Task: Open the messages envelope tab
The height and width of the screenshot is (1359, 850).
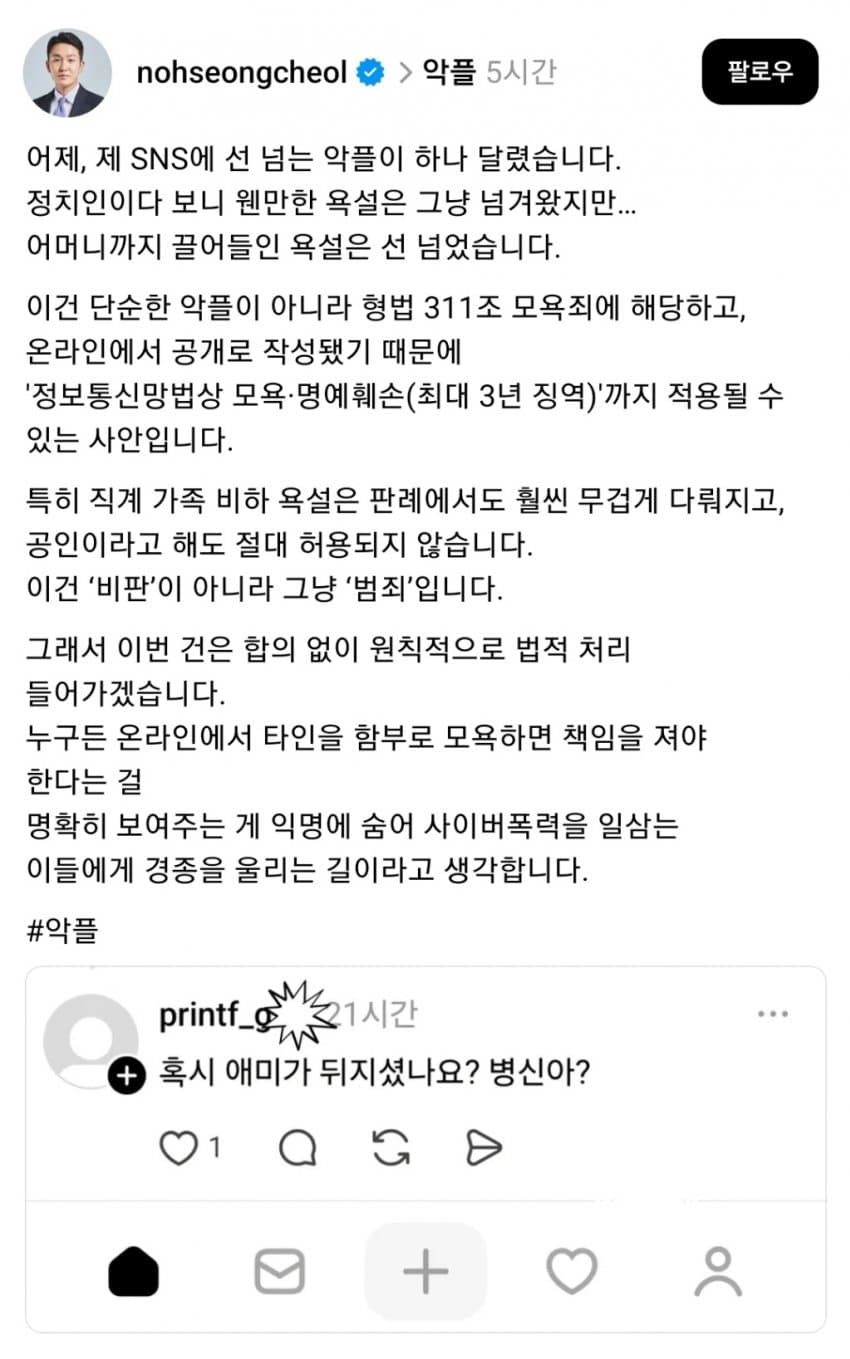Action: pyautogui.click(x=279, y=1272)
